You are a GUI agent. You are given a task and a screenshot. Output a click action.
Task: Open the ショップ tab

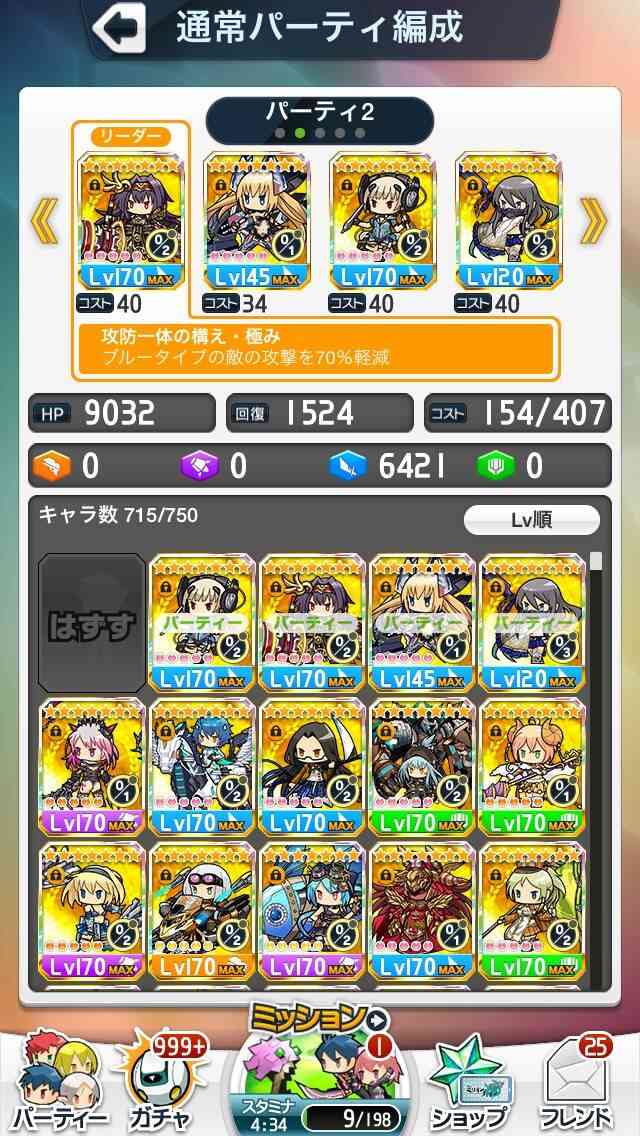click(469, 1081)
